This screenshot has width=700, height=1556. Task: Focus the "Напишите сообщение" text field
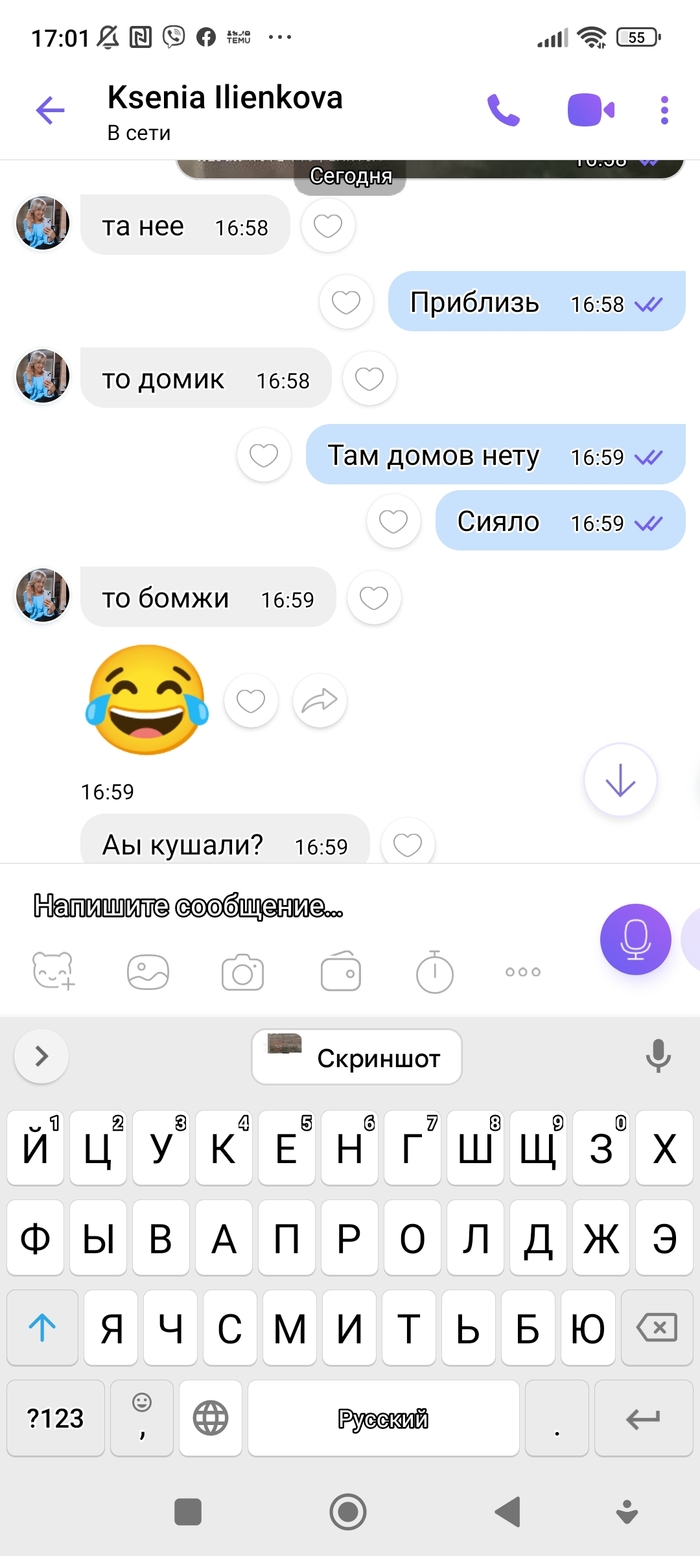tap(300, 907)
